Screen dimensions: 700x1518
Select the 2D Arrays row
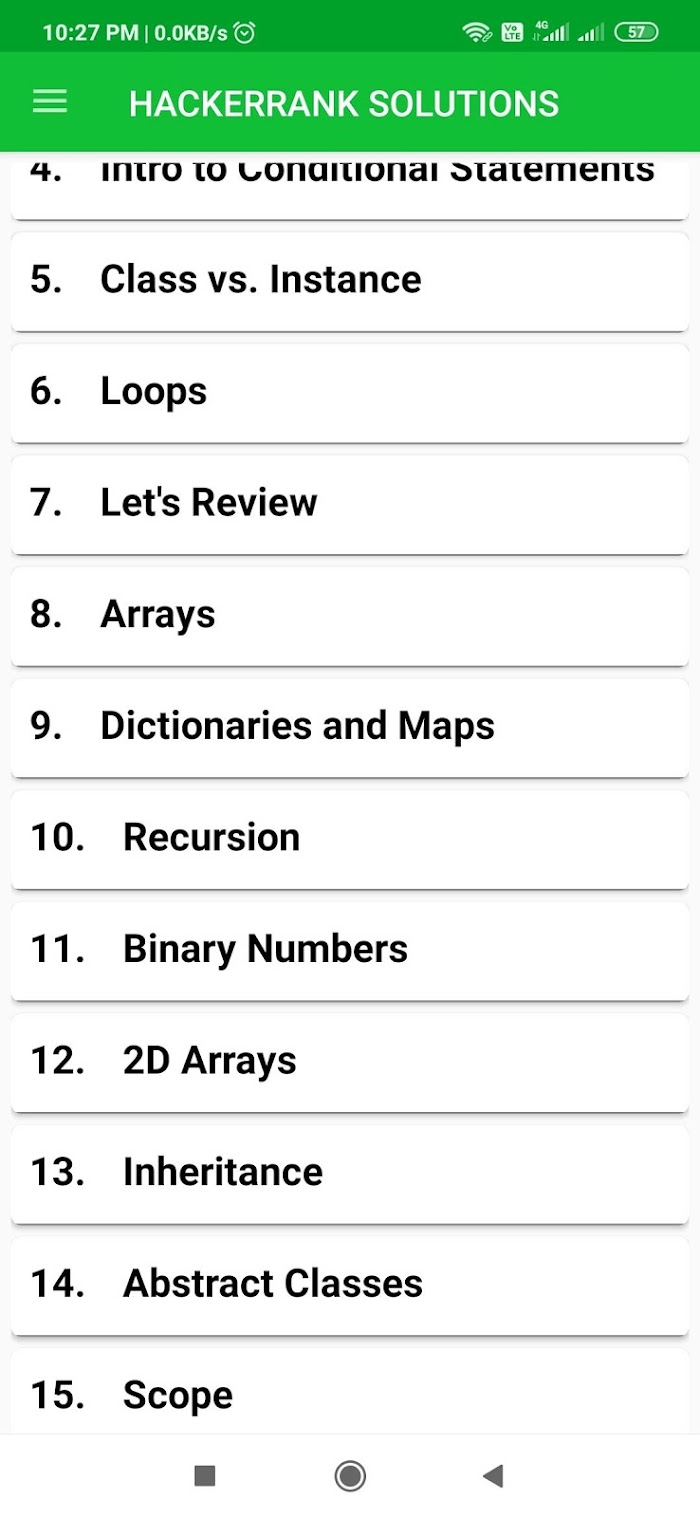point(350,1062)
